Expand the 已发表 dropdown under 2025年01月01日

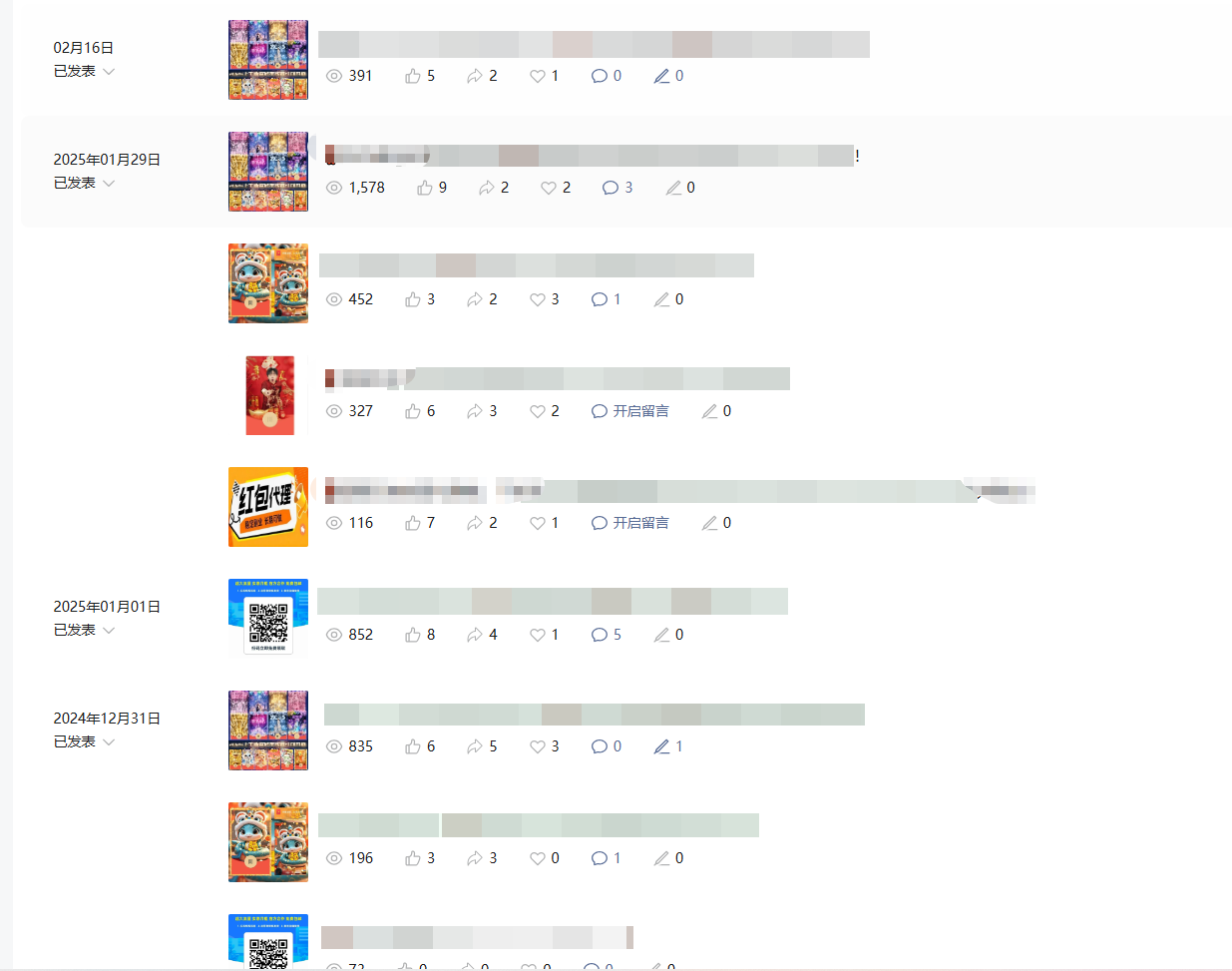[x=84, y=631]
